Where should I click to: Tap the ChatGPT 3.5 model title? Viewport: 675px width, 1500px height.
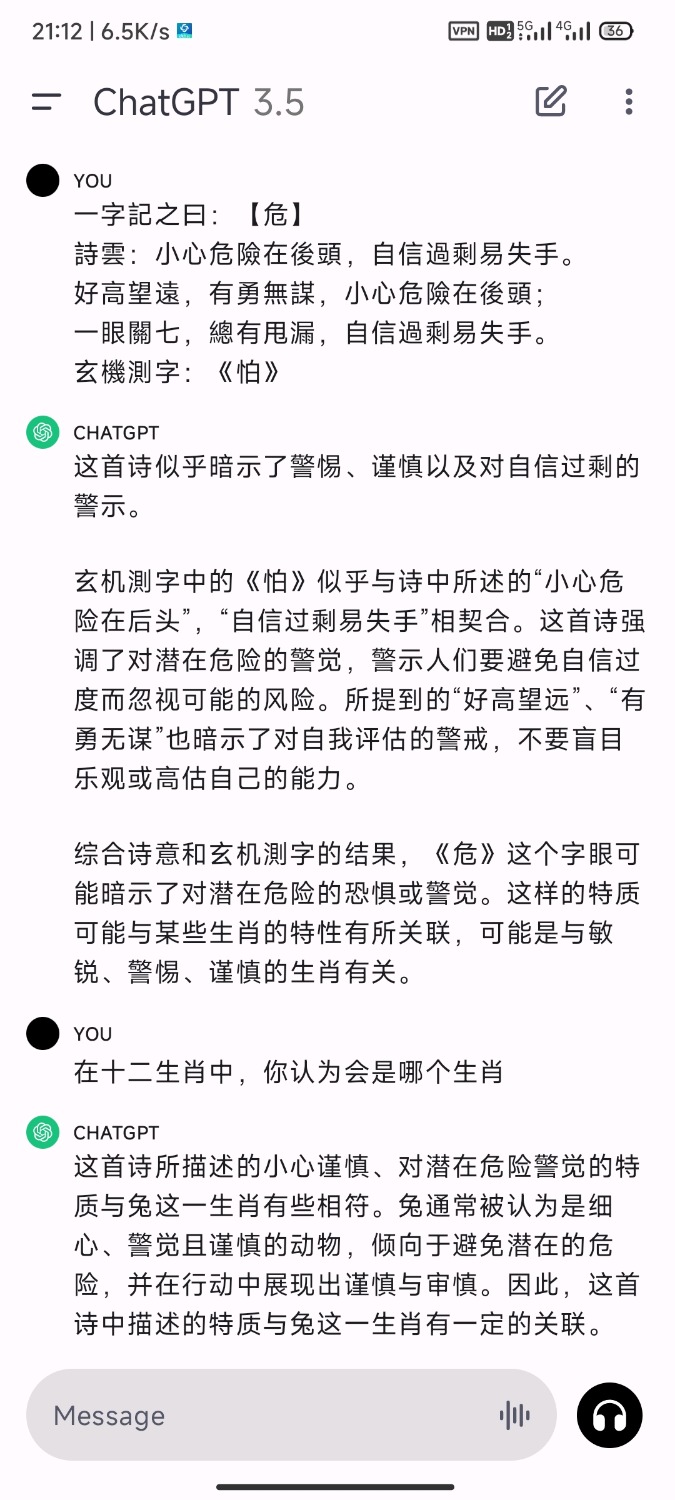[x=198, y=102]
